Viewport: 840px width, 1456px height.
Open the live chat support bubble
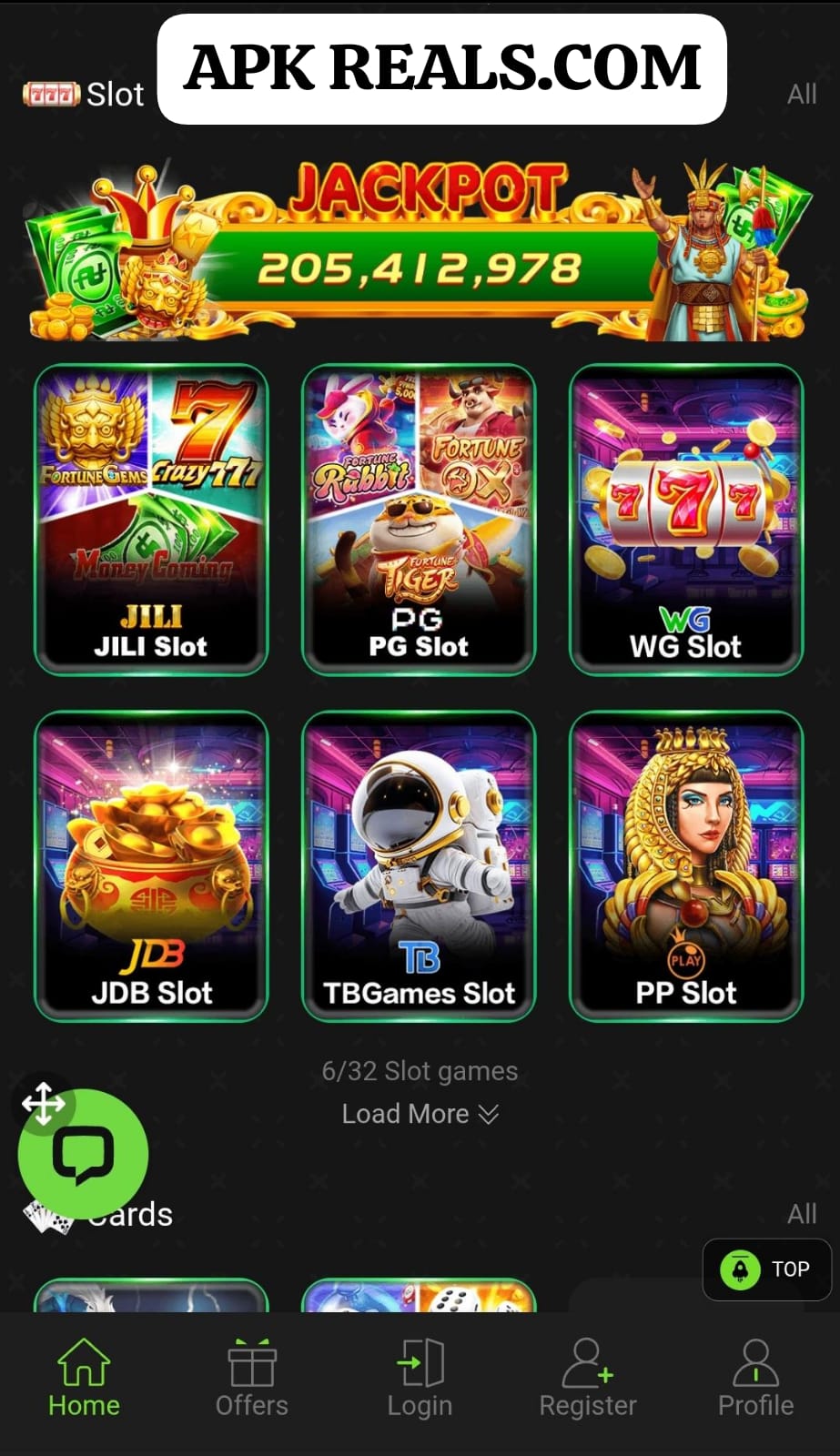click(83, 1152)
